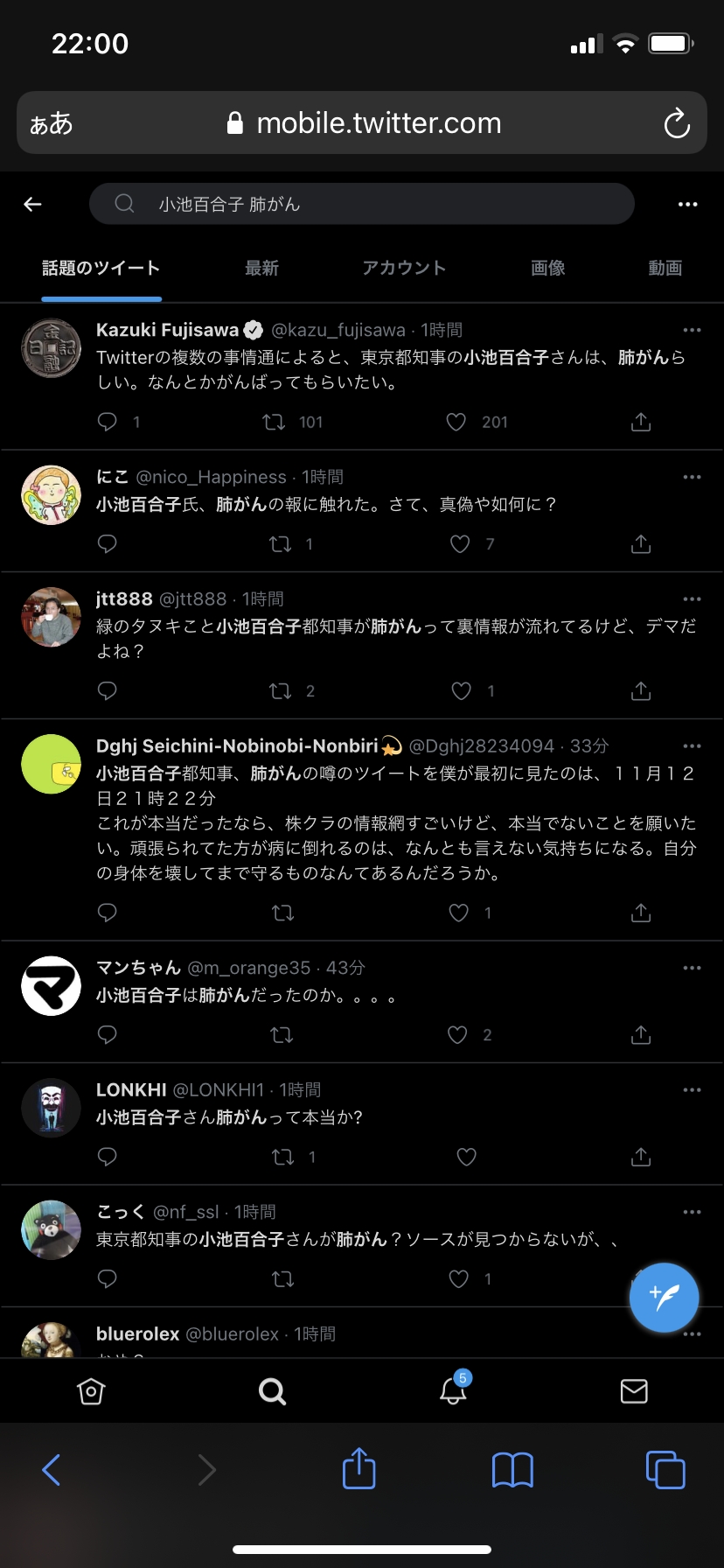Reply to the tweet by にこ
Image resolution: width=724 pixels, height=1568 pixels.
[x=108, y=544]
